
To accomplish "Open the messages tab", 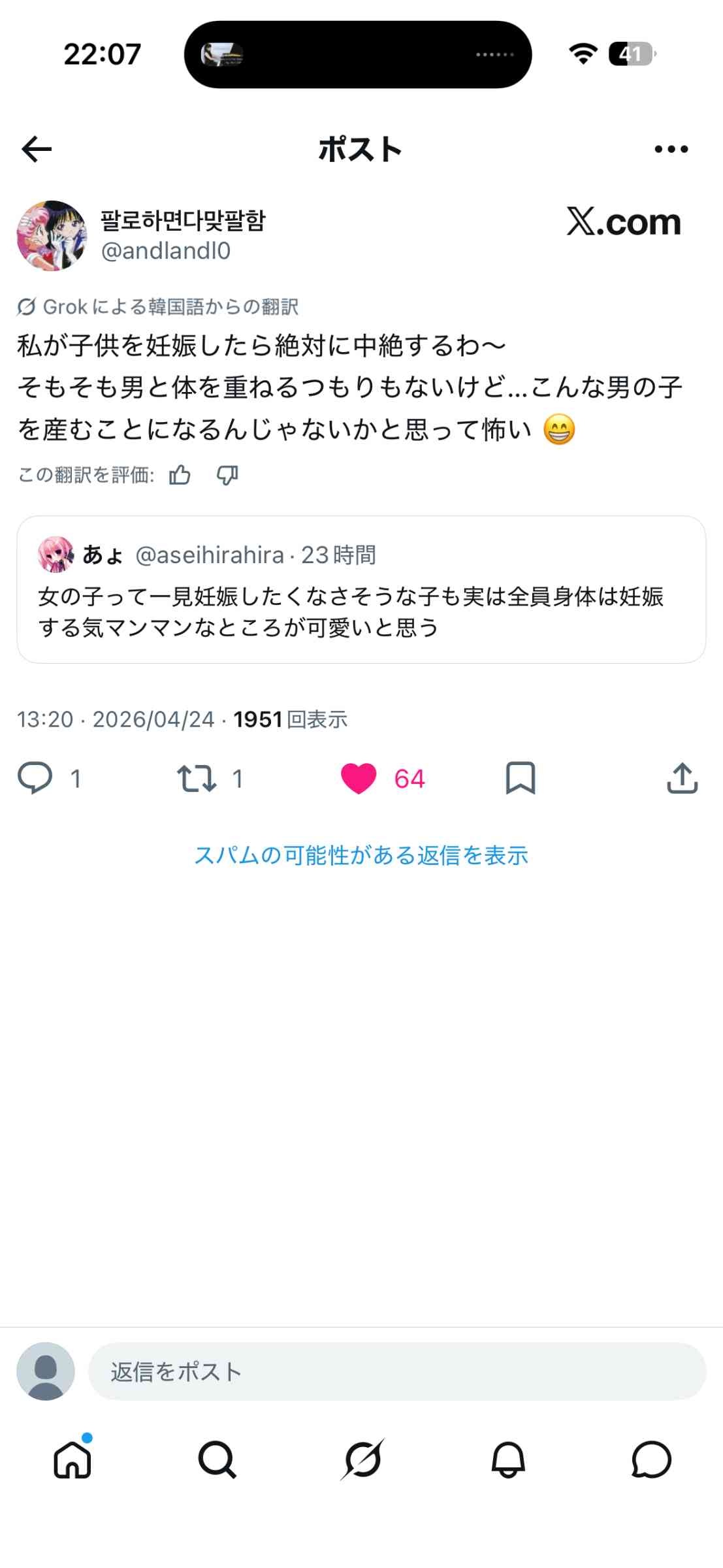I will tap(651, 1460).
